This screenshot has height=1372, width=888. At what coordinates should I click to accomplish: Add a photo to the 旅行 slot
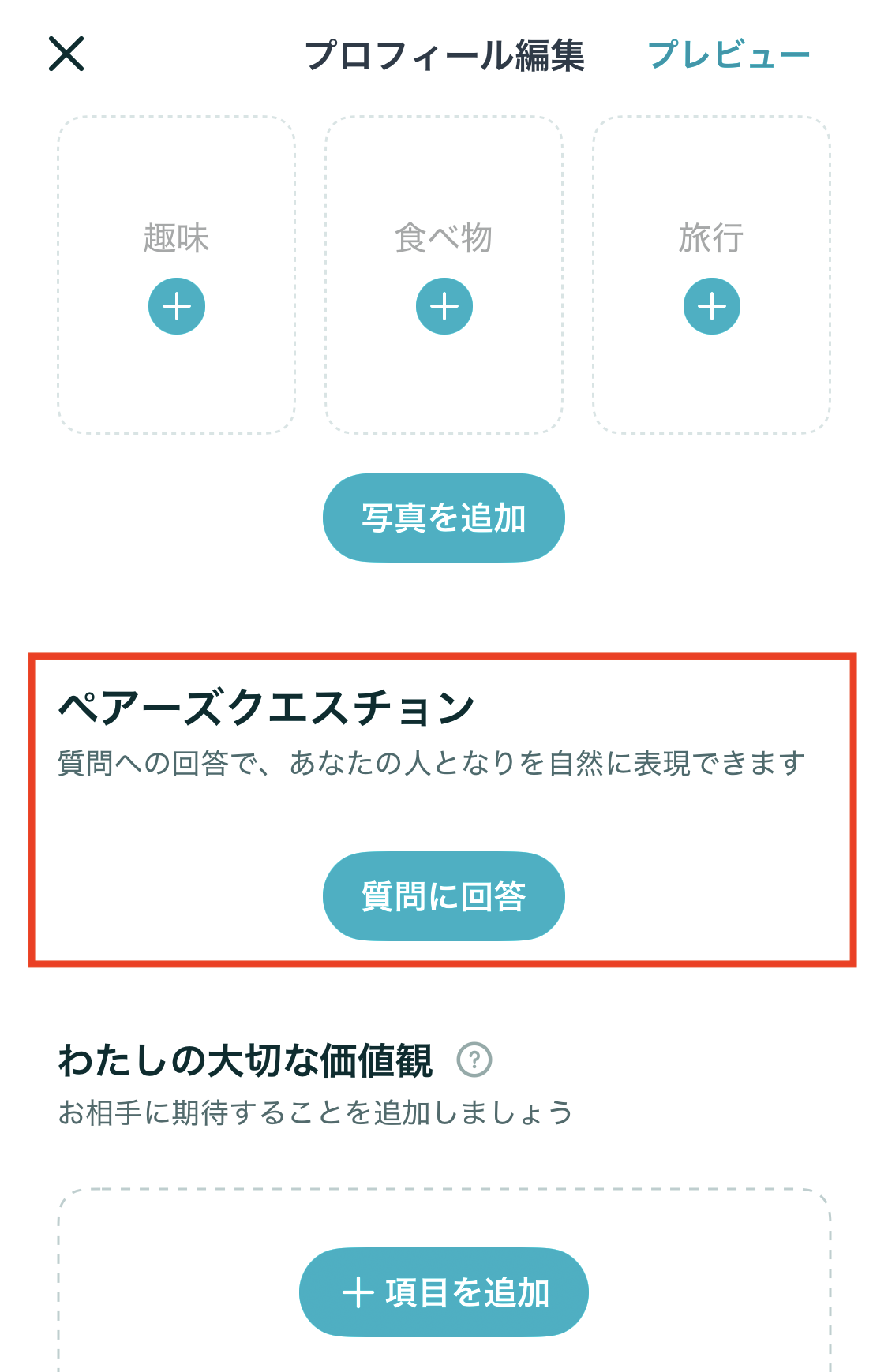[712, 306]
